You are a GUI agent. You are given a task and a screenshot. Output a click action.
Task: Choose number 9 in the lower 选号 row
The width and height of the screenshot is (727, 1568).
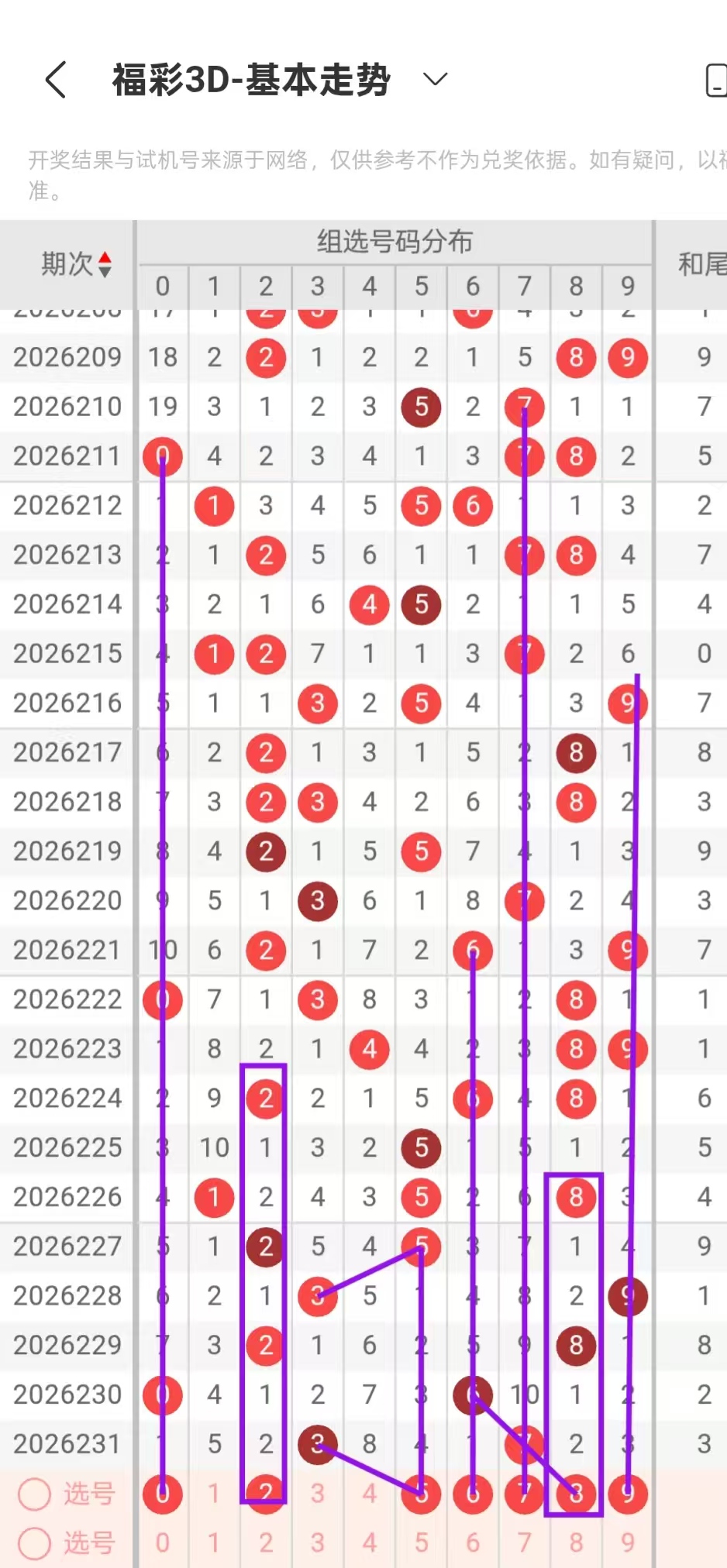click(x=627, y=1543)
